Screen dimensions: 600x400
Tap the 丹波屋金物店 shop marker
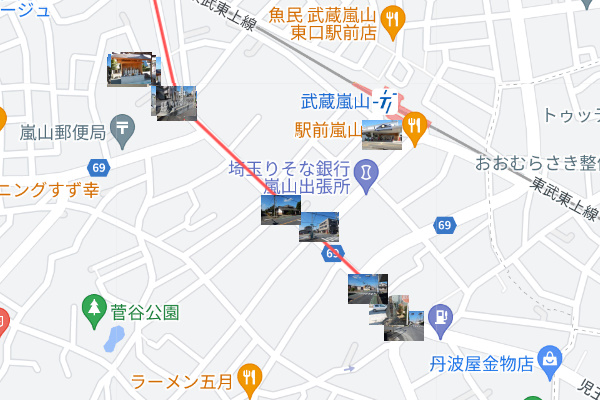547,358
